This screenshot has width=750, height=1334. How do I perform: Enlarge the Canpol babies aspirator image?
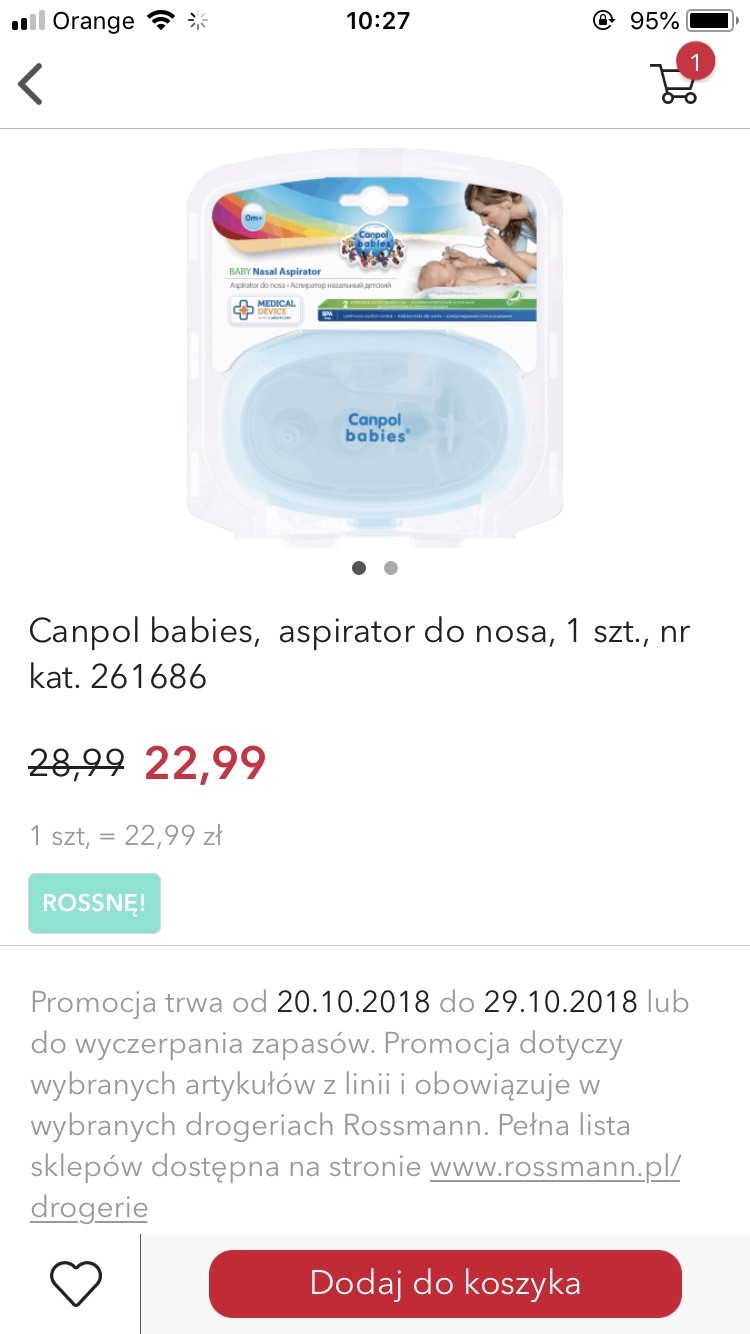click(375, 345)
